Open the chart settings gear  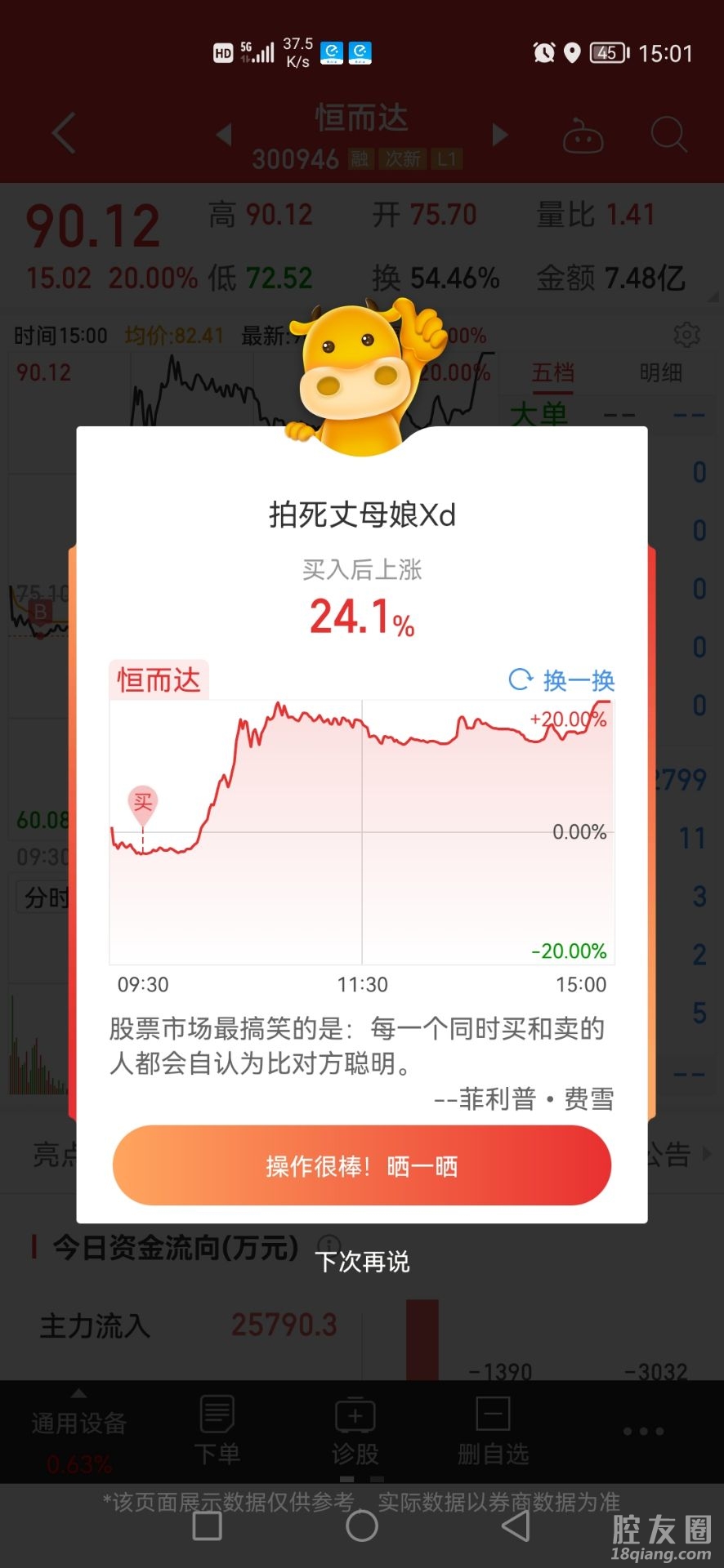pos(686,334)
